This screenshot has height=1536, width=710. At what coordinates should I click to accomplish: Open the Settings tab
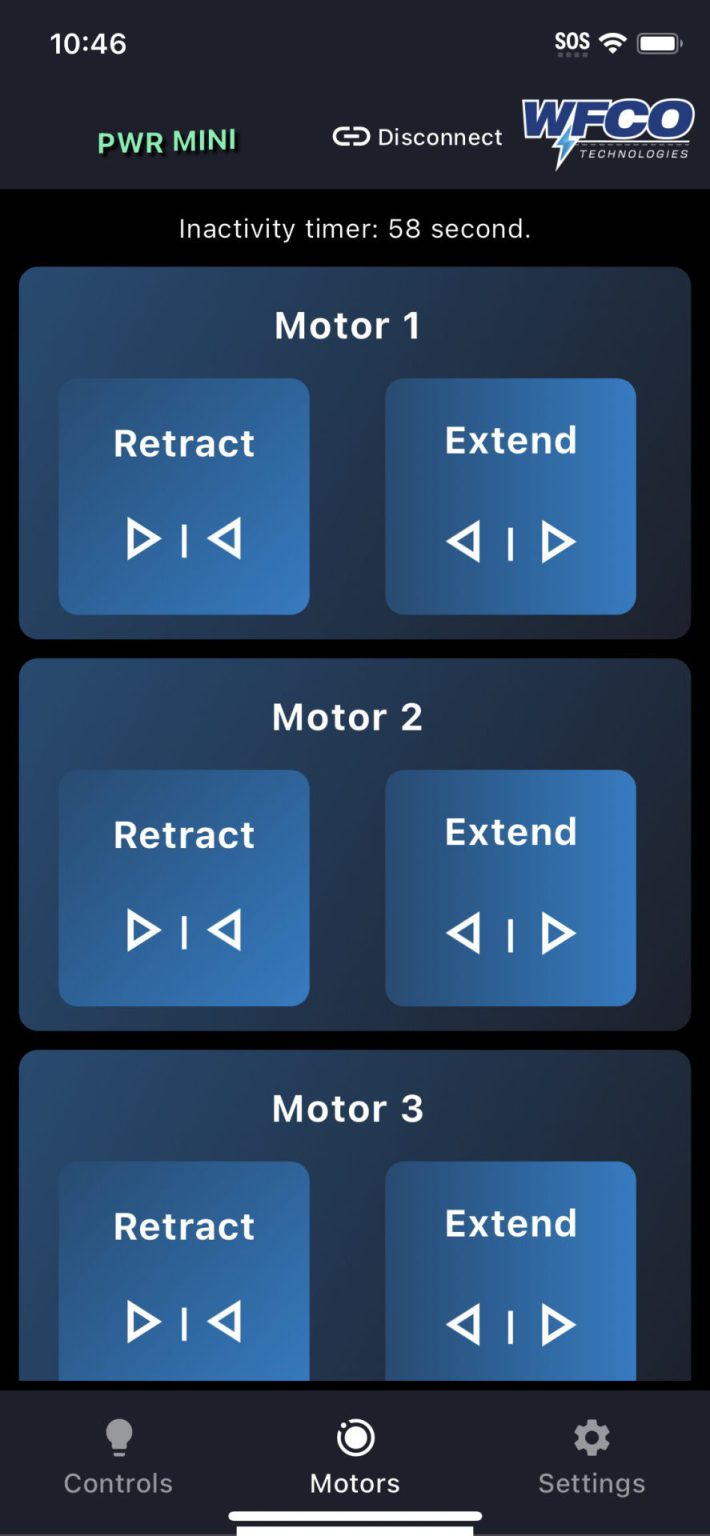(591, 1458)
